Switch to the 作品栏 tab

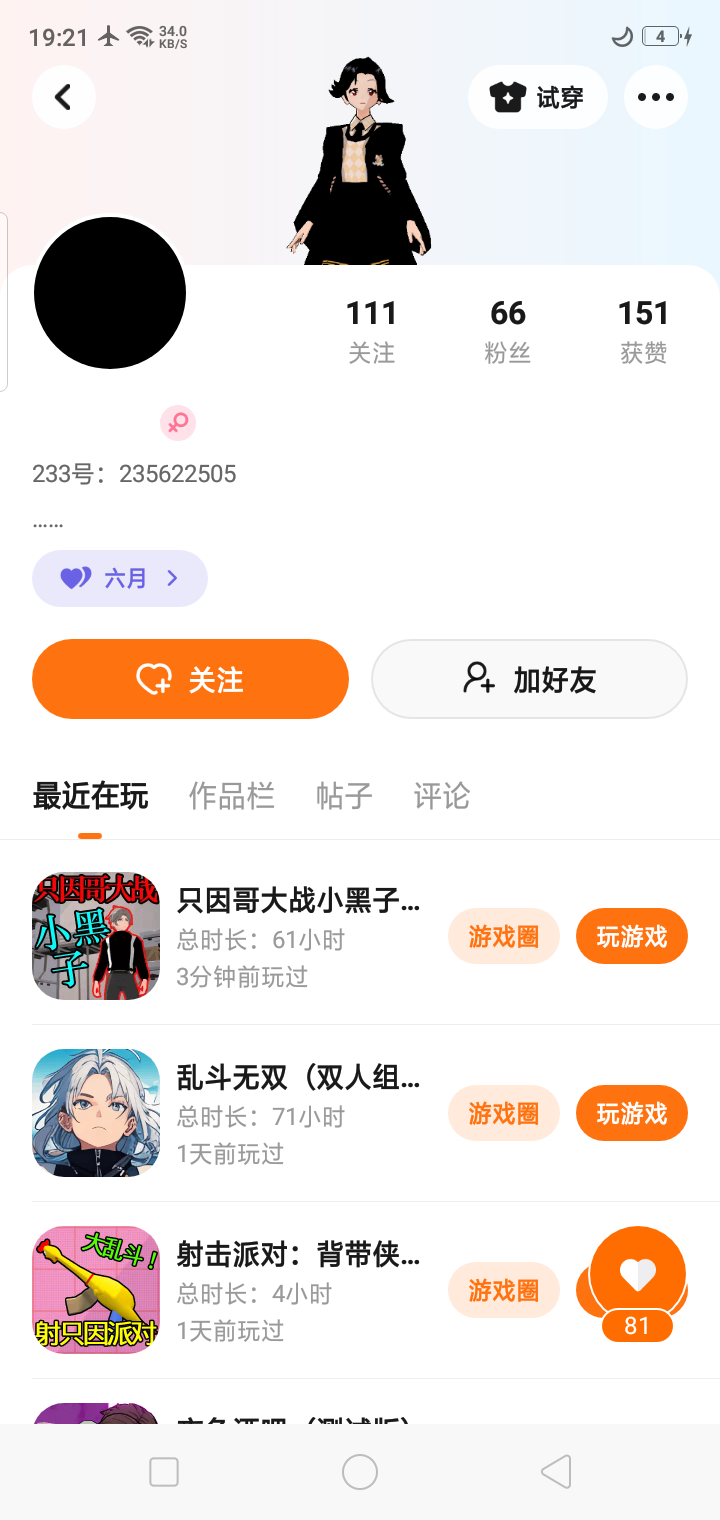coord(232,796)
